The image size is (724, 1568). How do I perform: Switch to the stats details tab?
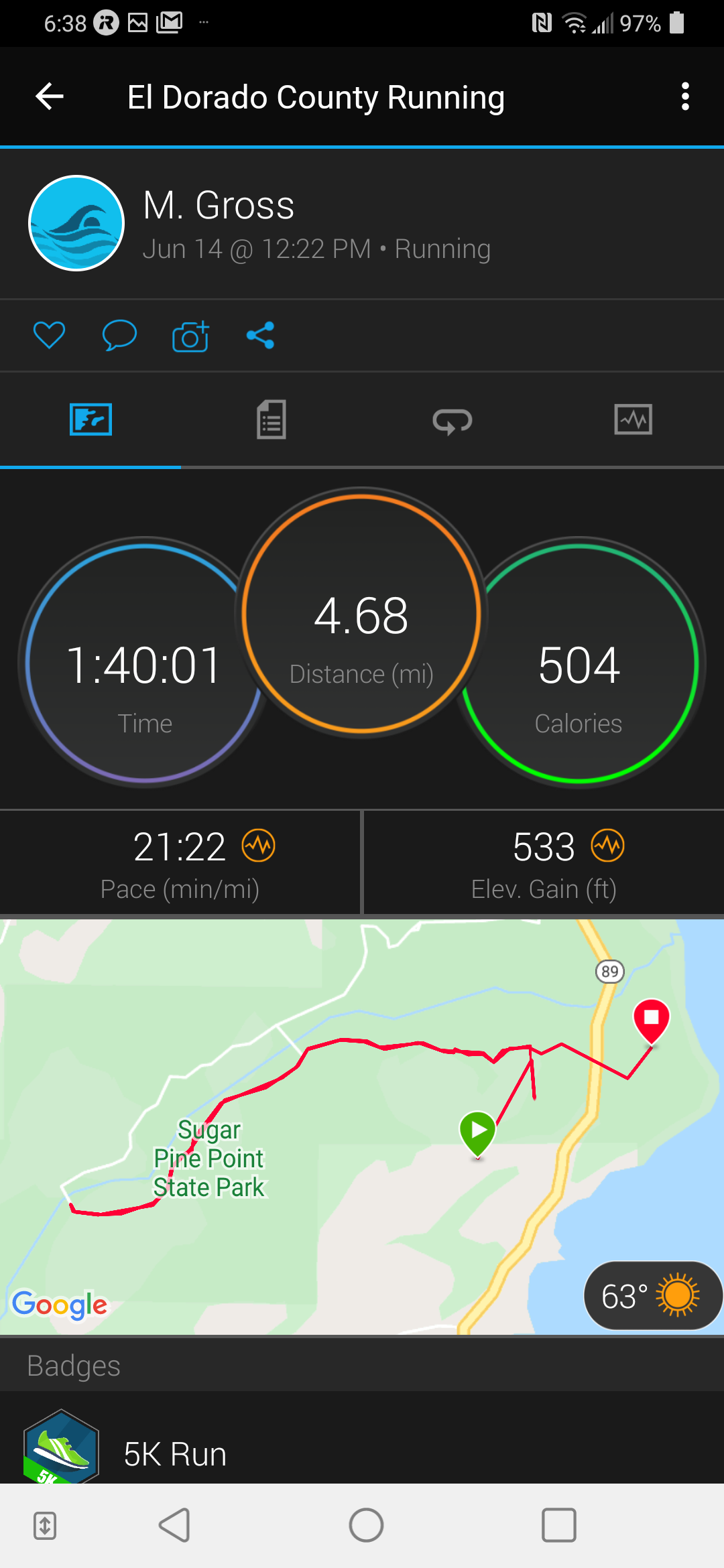coord(271,420)
